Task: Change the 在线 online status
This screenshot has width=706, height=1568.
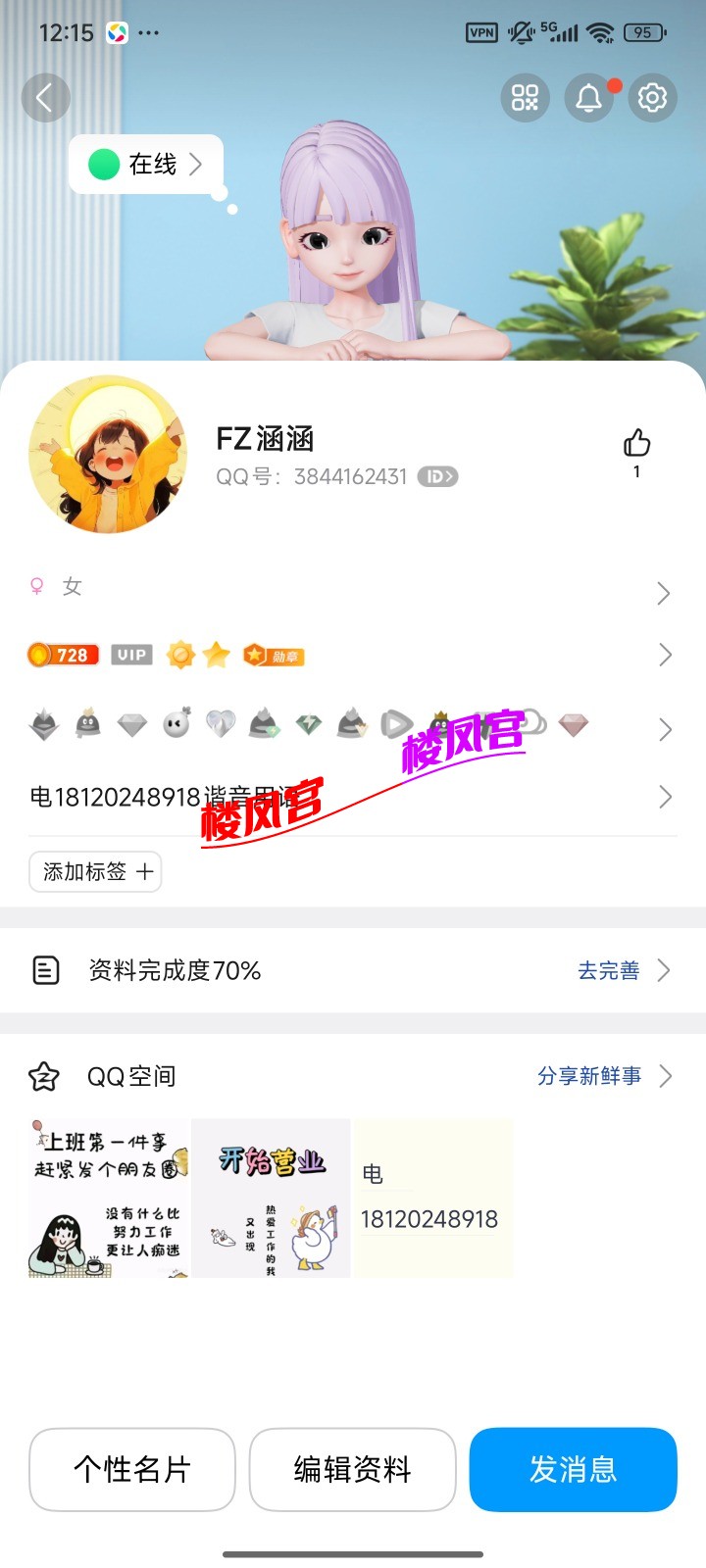Action: pos(147,165)
